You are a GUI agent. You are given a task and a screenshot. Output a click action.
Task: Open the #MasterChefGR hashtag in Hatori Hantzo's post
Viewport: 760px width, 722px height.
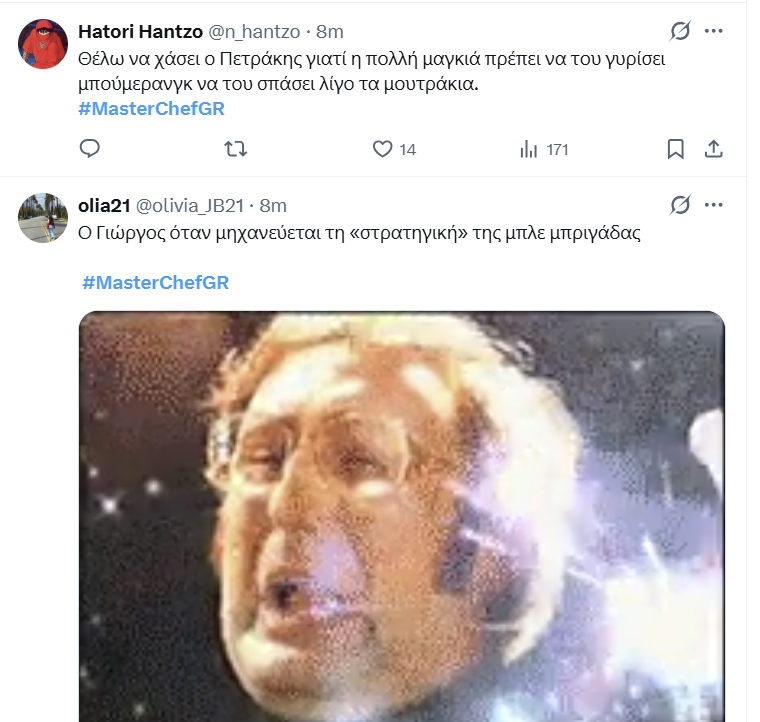coord(151,109)
